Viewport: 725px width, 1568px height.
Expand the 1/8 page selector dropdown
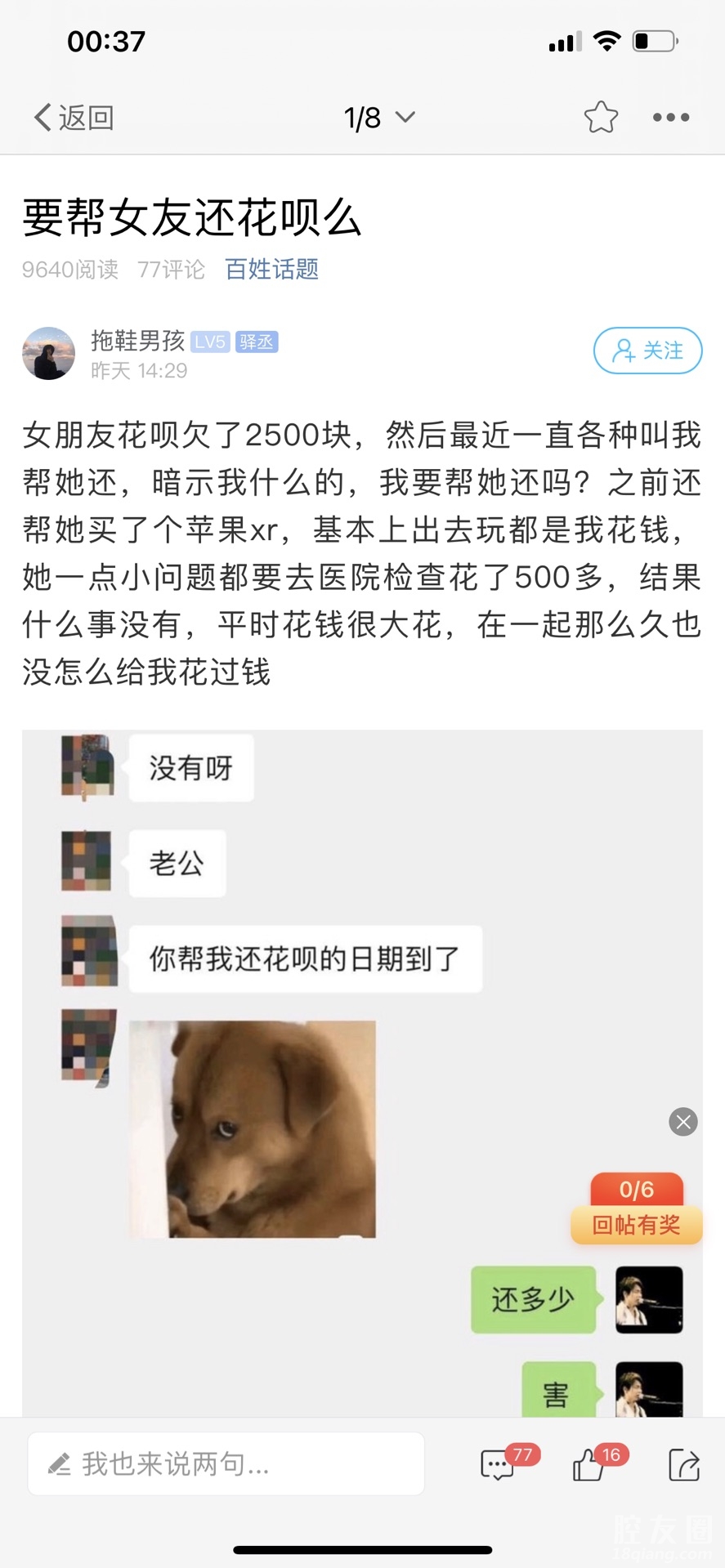[379, 118]
